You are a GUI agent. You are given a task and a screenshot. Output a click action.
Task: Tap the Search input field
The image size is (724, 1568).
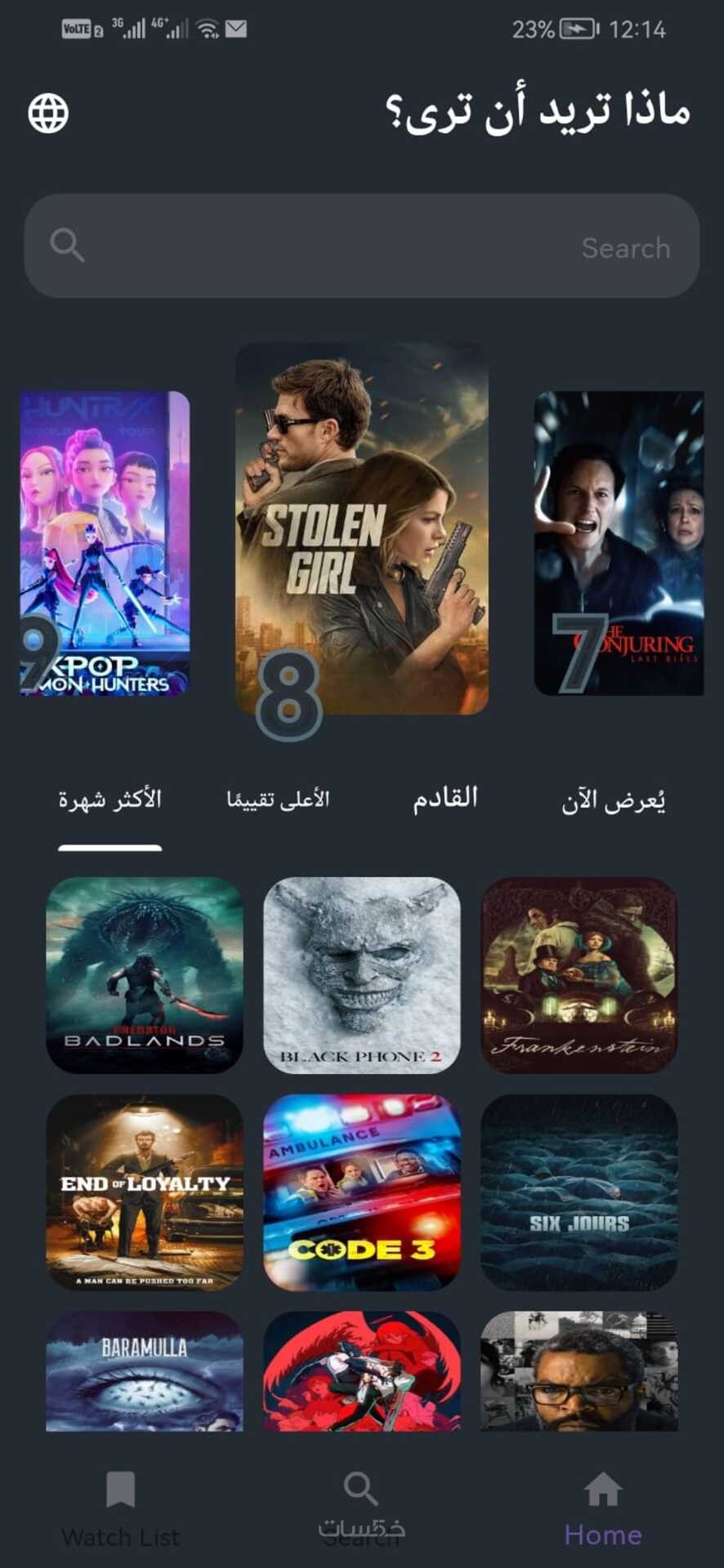[x=361, y=246]
